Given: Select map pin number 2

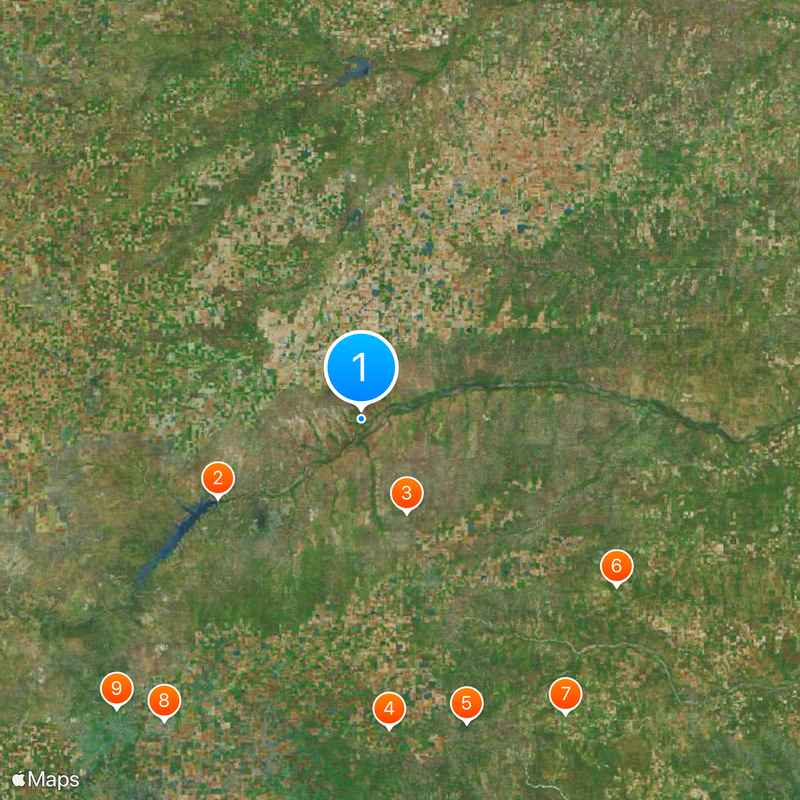Looking at the screenshot, I should point(218,479).
